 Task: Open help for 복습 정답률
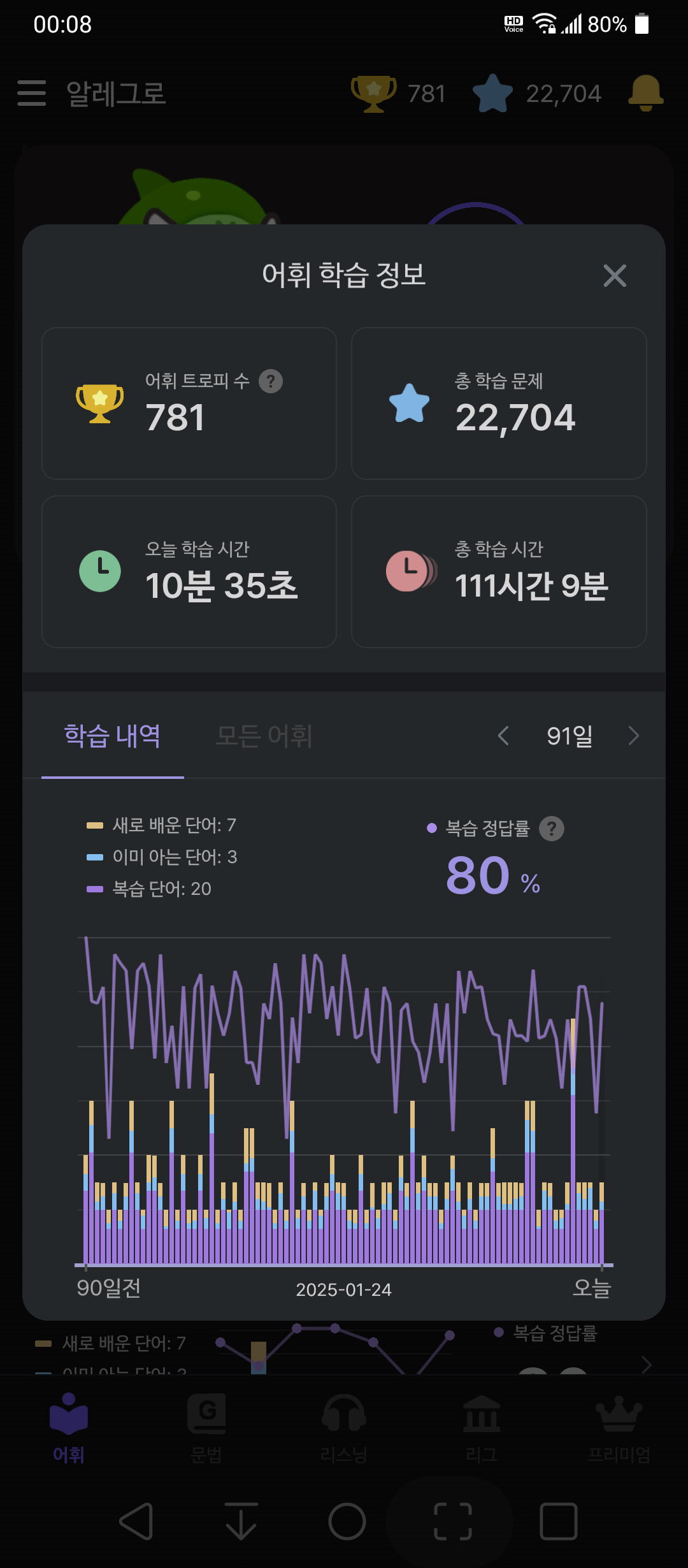(x=552, y=829)
